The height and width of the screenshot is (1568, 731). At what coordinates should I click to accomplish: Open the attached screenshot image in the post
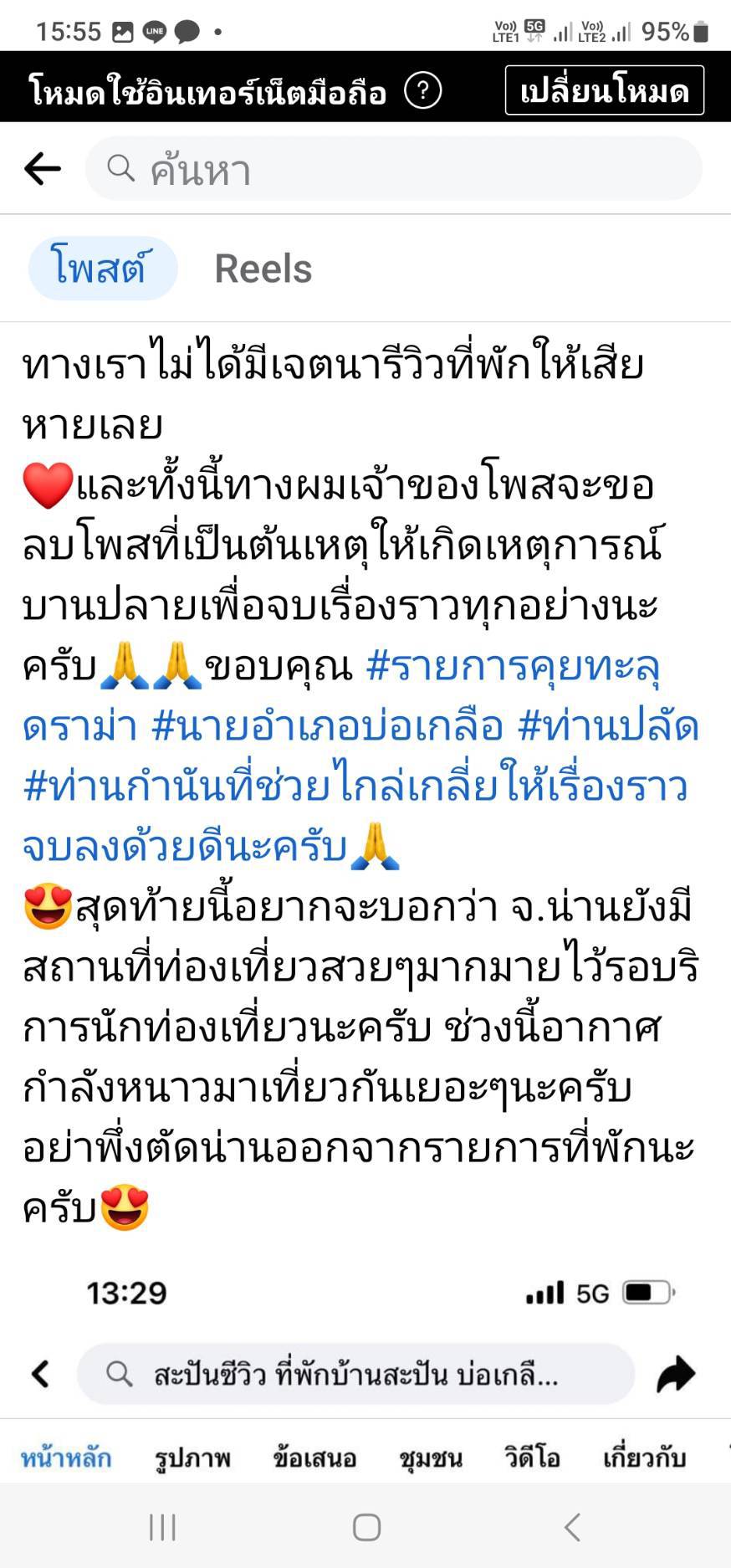point(365,1372)
